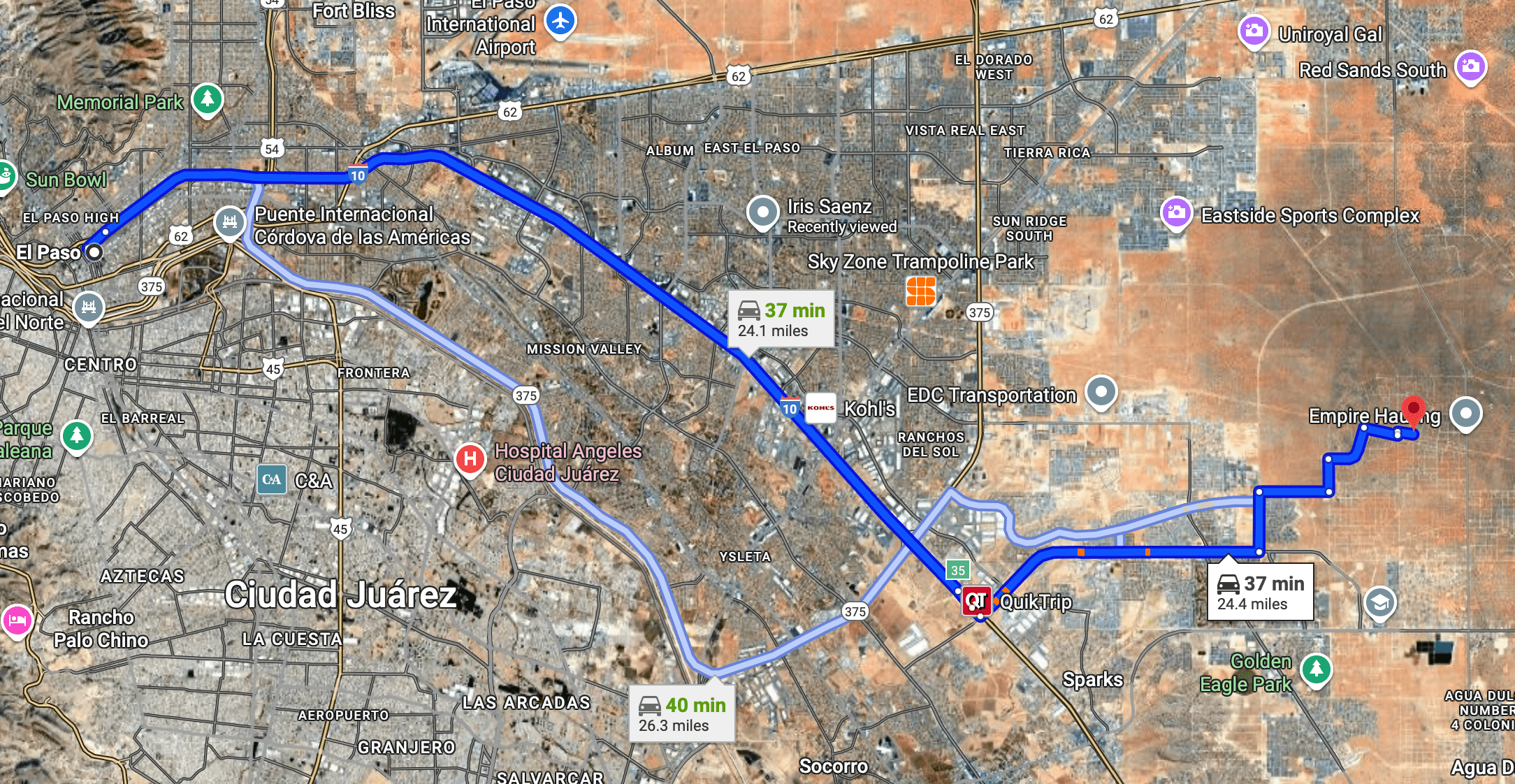Viewport: 1515px width, 784px height.
Task: Open the Eastside Sports Complex marker
Action: (x=1176, y=212)
